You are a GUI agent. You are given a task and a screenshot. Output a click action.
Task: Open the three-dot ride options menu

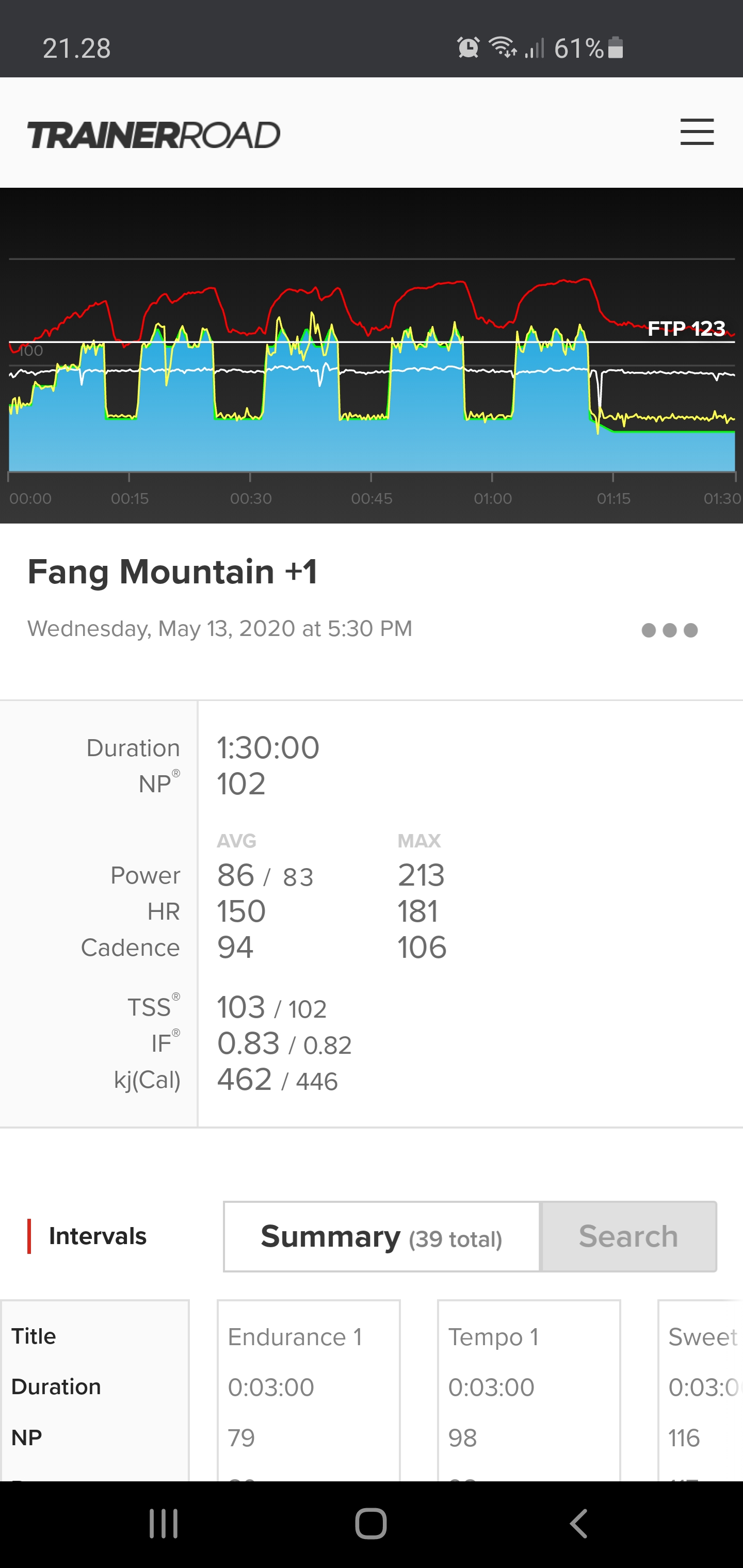pos(669,630)
